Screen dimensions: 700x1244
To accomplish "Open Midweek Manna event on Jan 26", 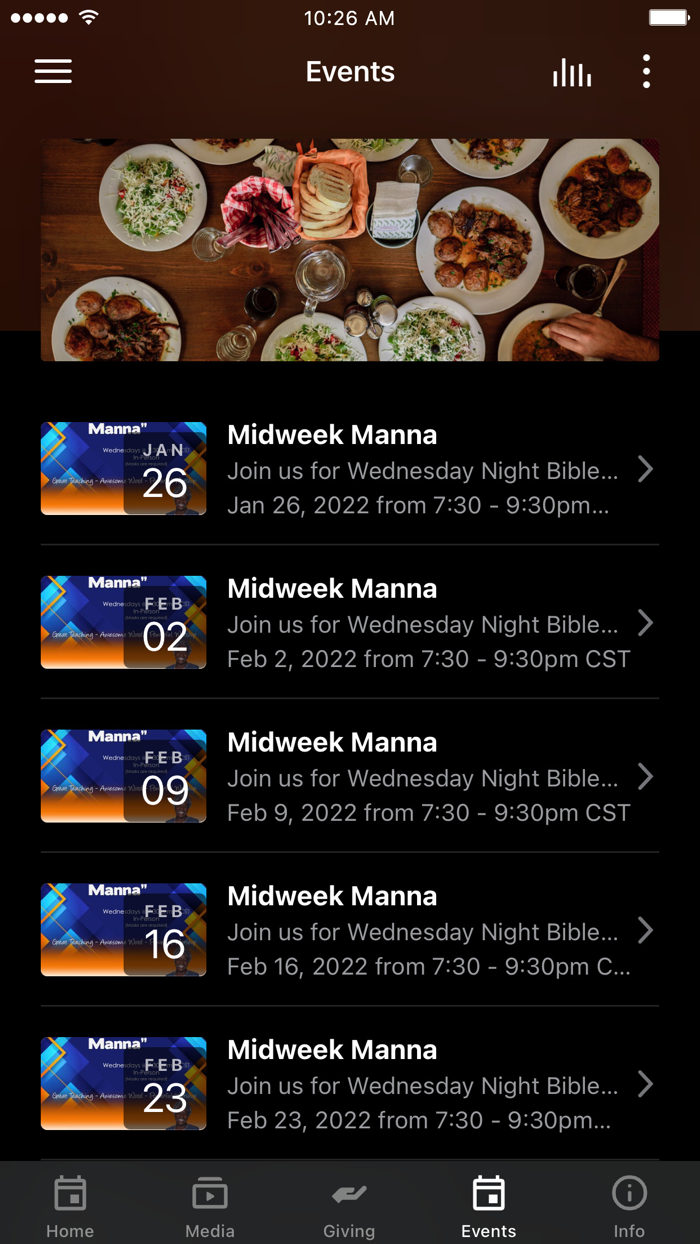I will click(x=350, y=469).
